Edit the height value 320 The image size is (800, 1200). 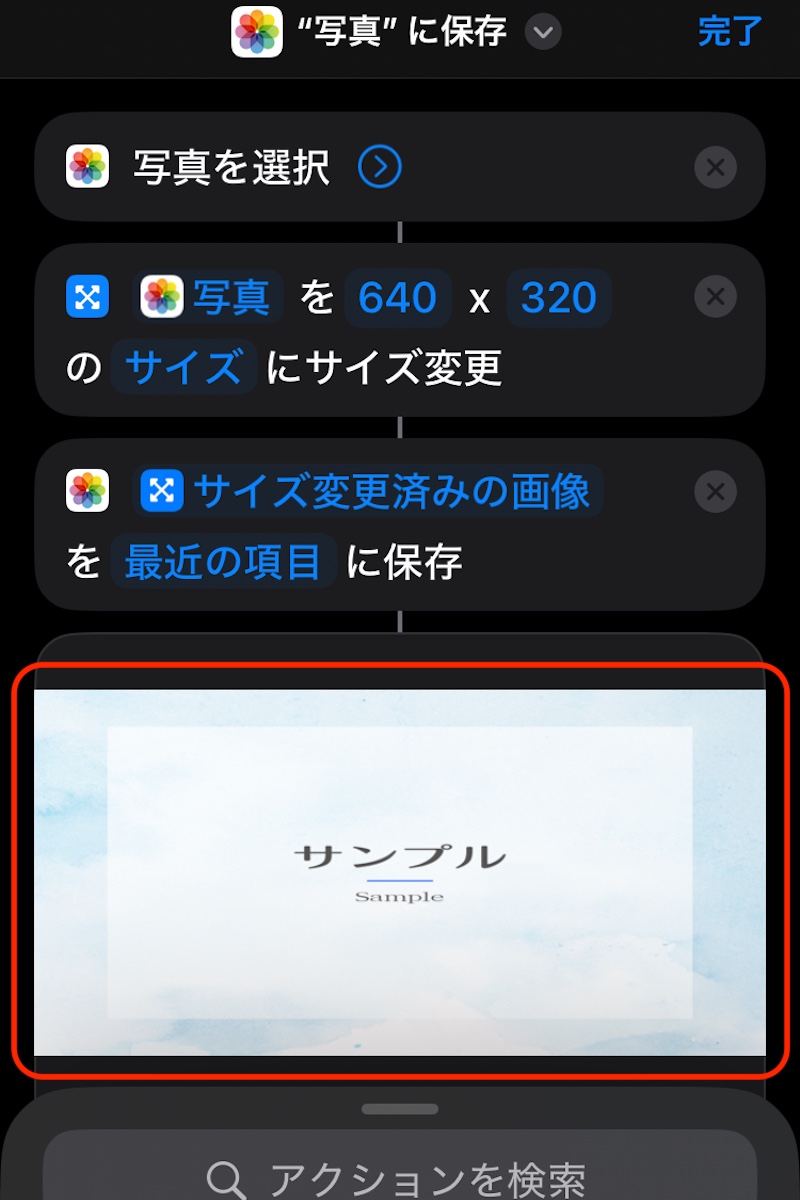coord(559,298)
